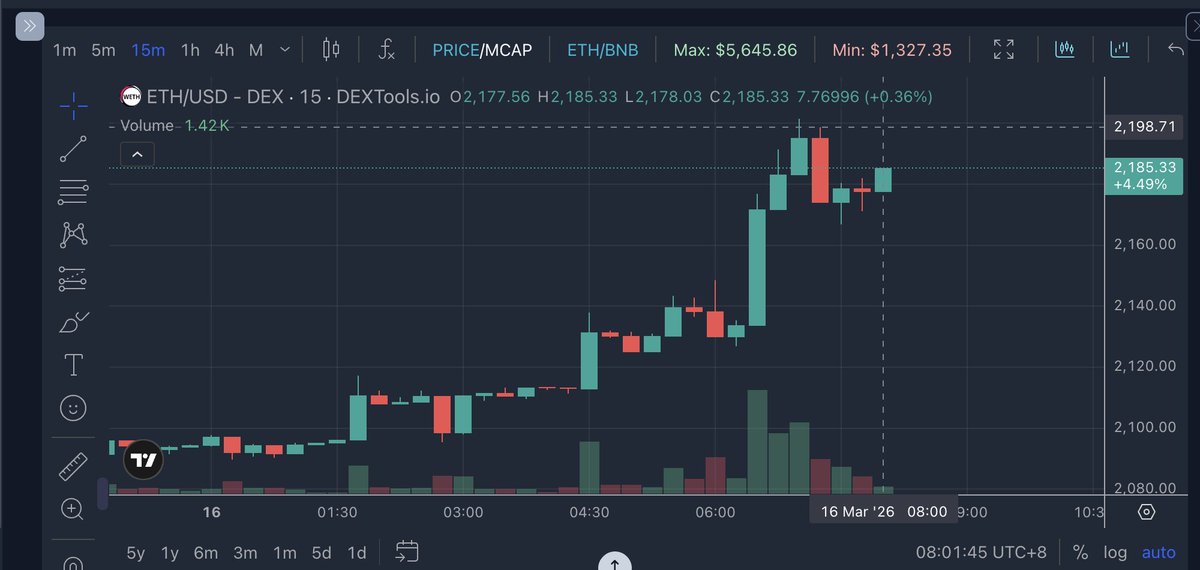Select the 4h timeframe
Screen dimensions: 1200x570
[224, 50]
